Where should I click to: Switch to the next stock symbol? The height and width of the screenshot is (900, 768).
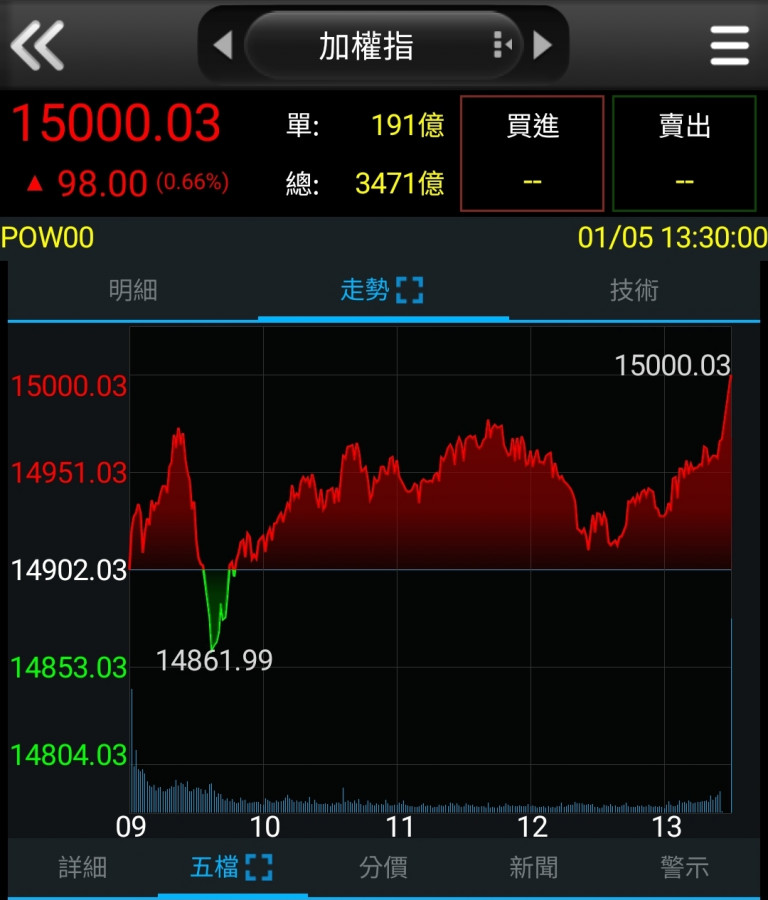[542, 45]
